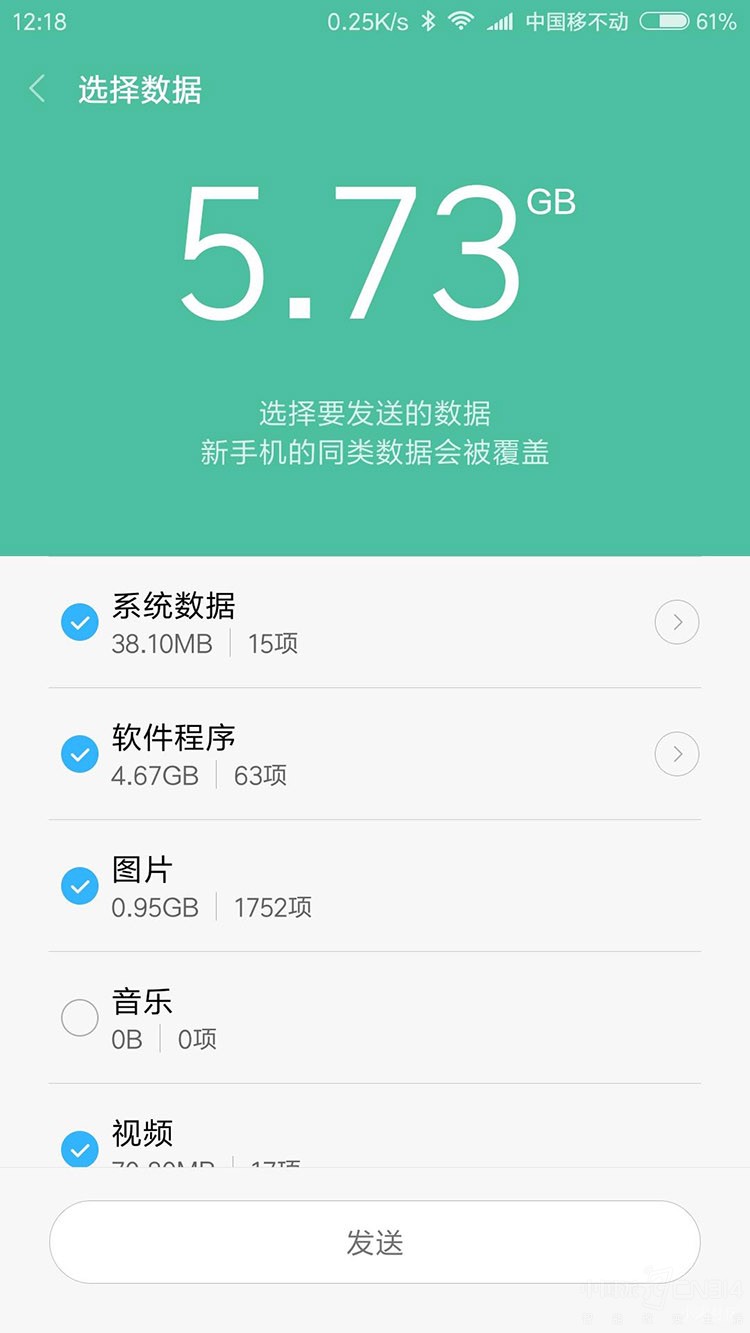
Task: Uncheck the 视频 checkbox
Action: pyautogui.click(x=80, y=1148)
